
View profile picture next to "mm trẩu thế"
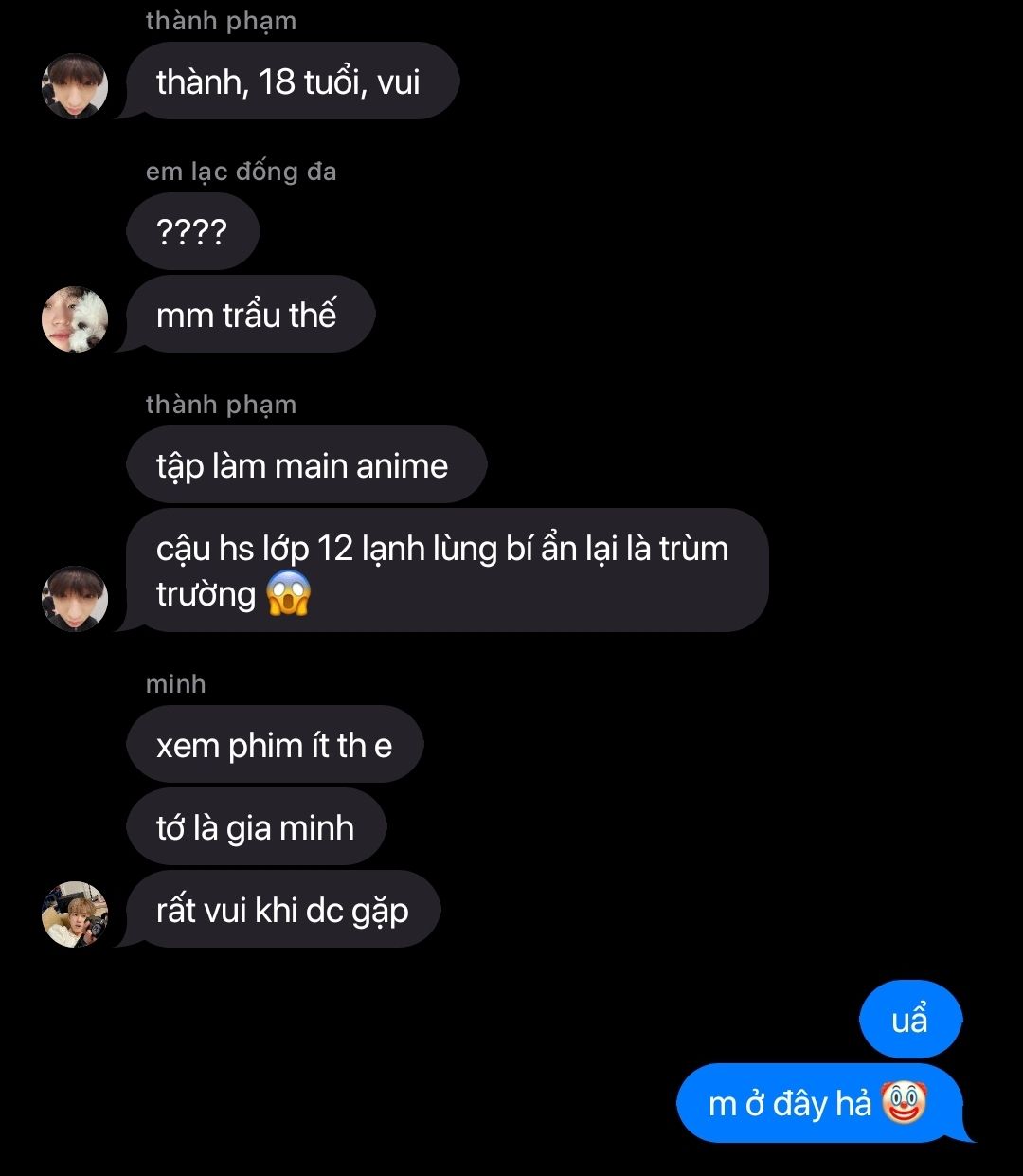point(75,319)
